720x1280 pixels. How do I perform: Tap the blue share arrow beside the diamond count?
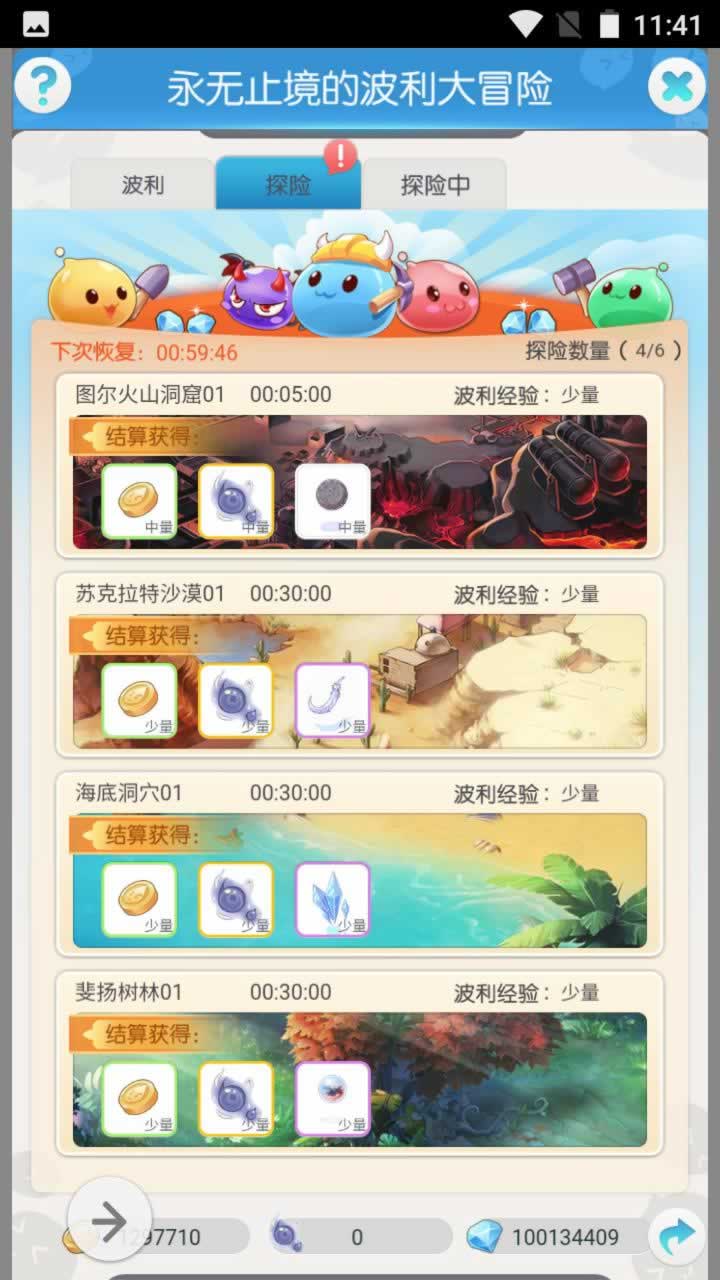tap(676, 1238)
